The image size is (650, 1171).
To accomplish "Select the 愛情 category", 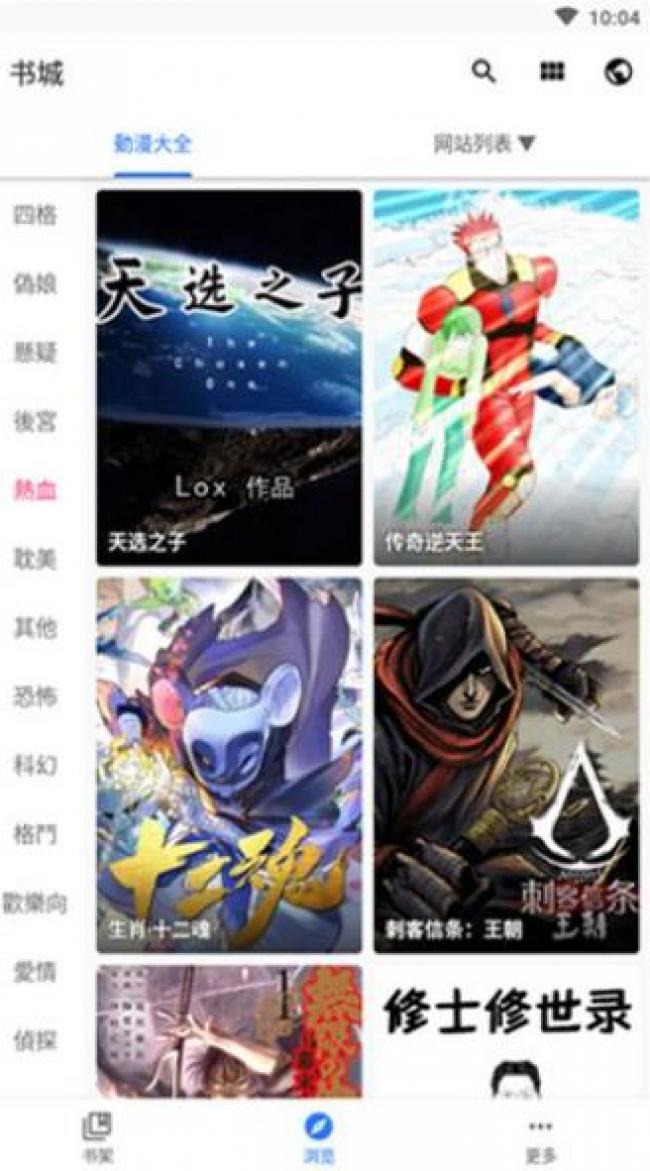I will [x=35, y=972].
